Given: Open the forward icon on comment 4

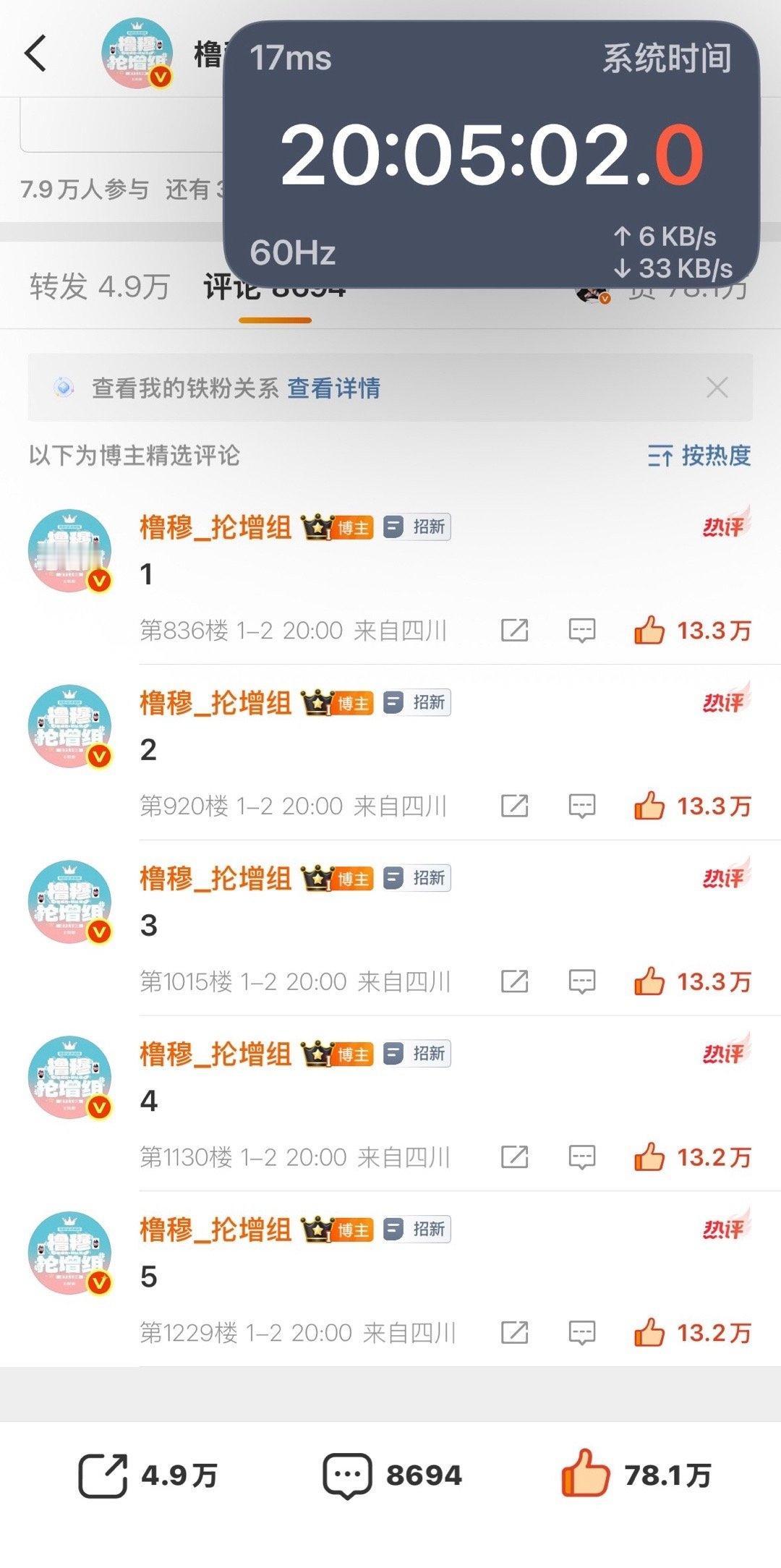Looking at the screenshot, I should click(514, 1157).
